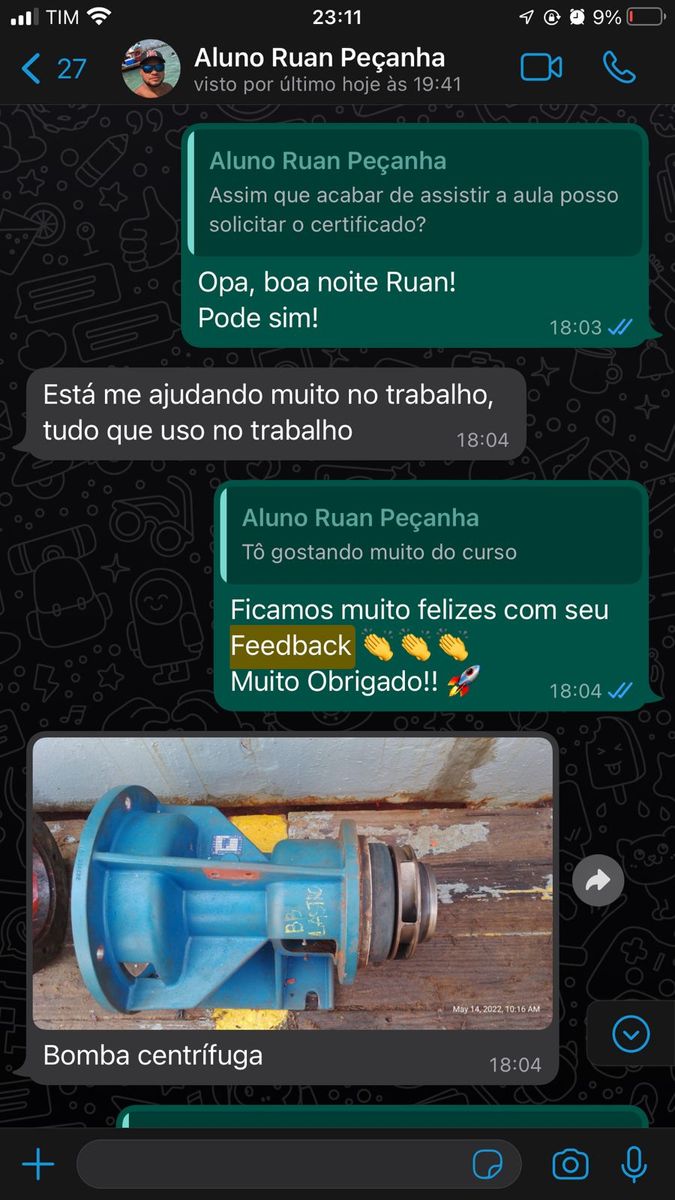Open the sticker picker
675x1200 pixels.
click(x=487, y=1164)
